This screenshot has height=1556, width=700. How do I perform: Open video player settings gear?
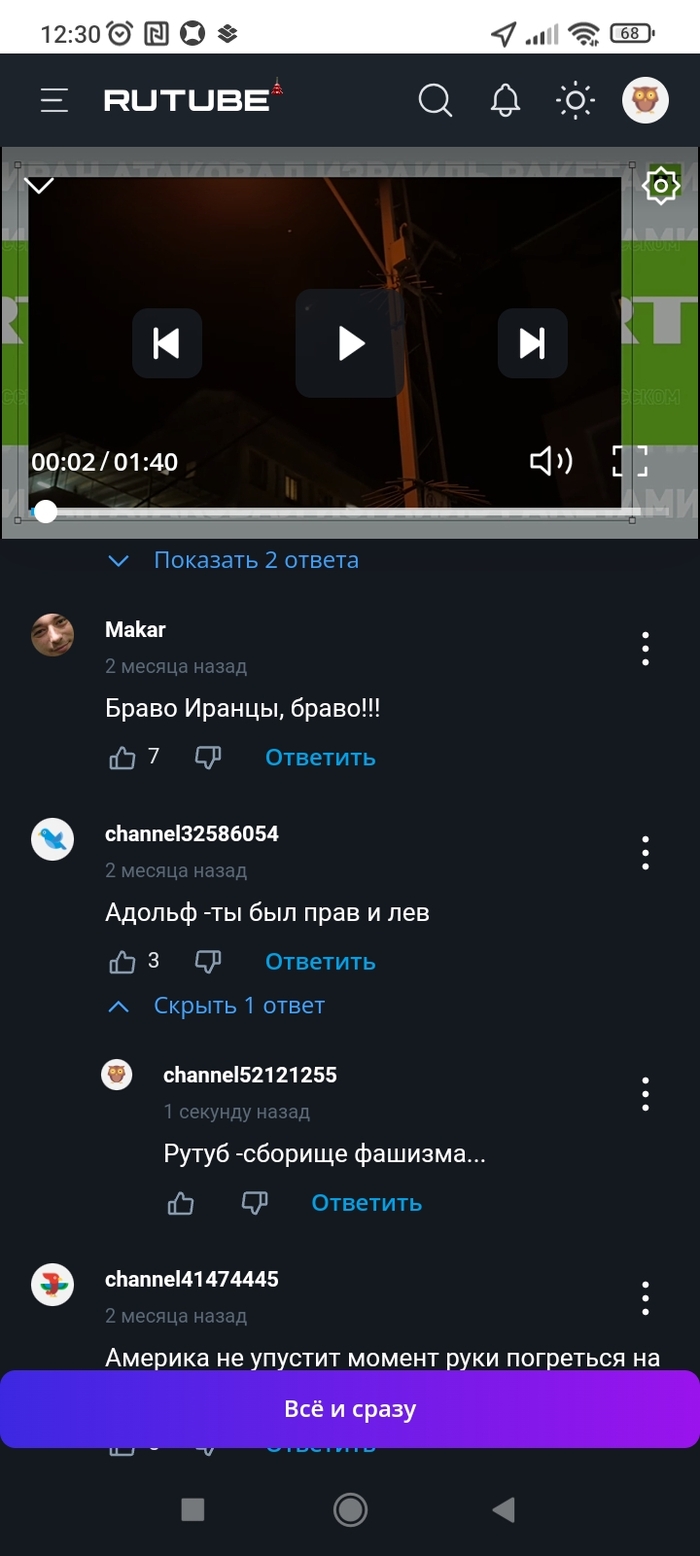[x=661, y=186]
